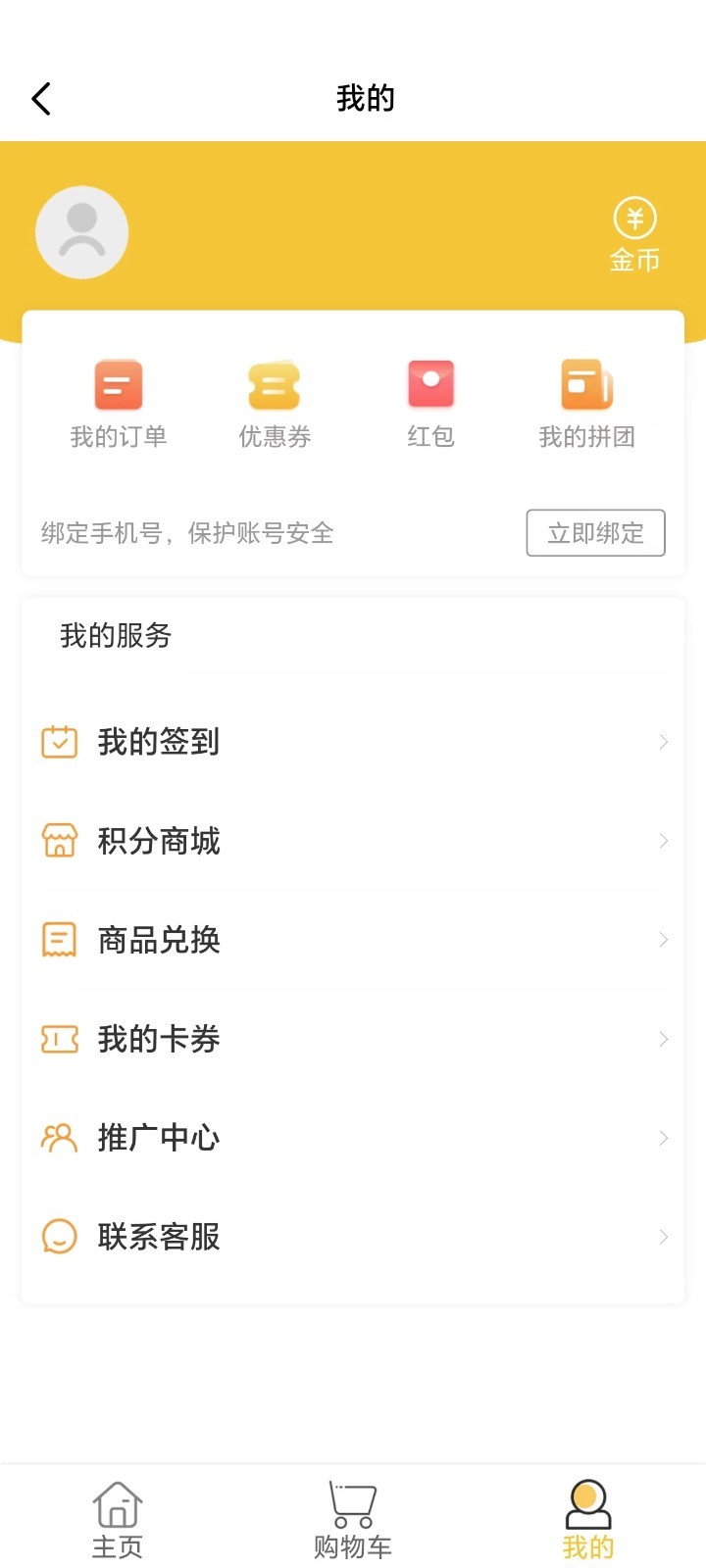This screenshot has height=1568, width=706.
Task: Open 我的签到 check-in via calendar icon
Action: pyautogui.click(x=59, y=742)
